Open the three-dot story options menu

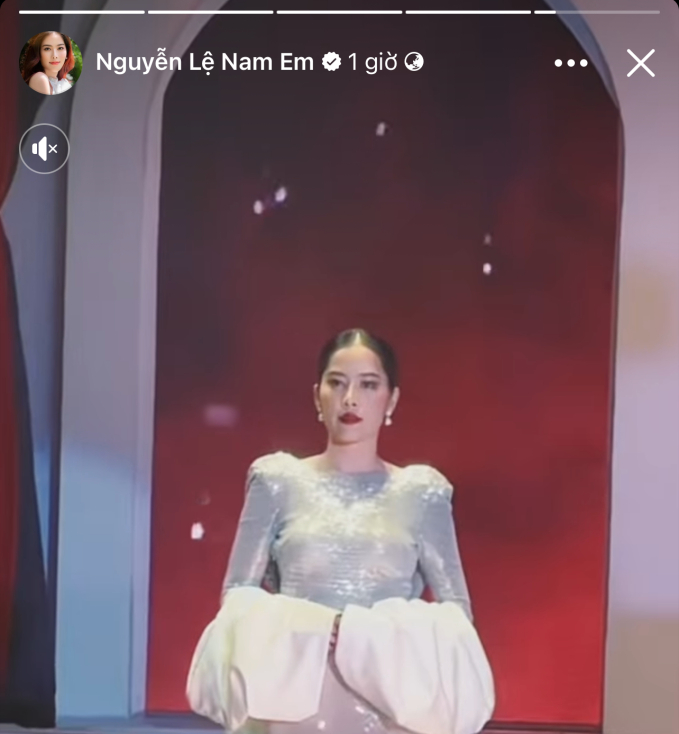(571, 63)
